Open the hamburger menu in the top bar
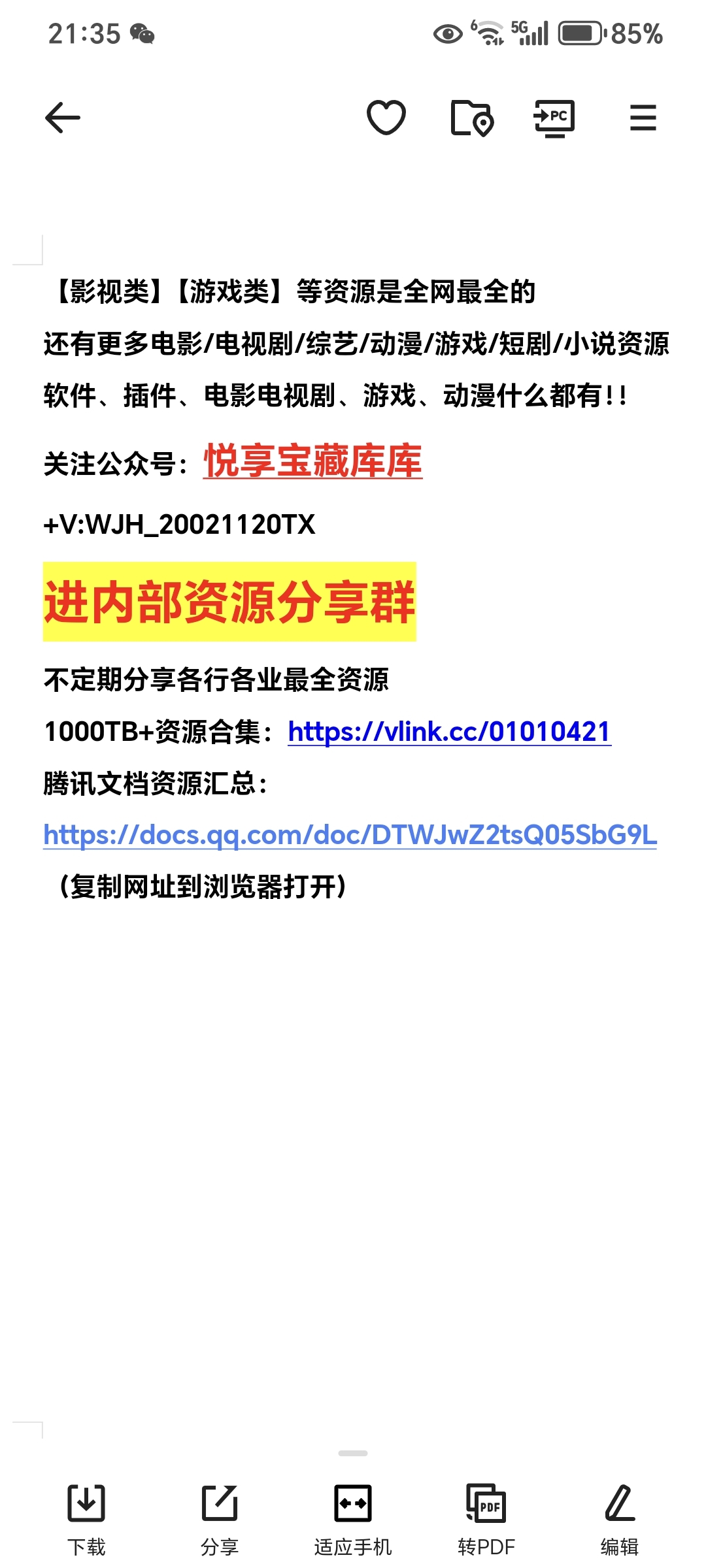The height and width of the screenshot is (1568, 706). tap(643, 118)
